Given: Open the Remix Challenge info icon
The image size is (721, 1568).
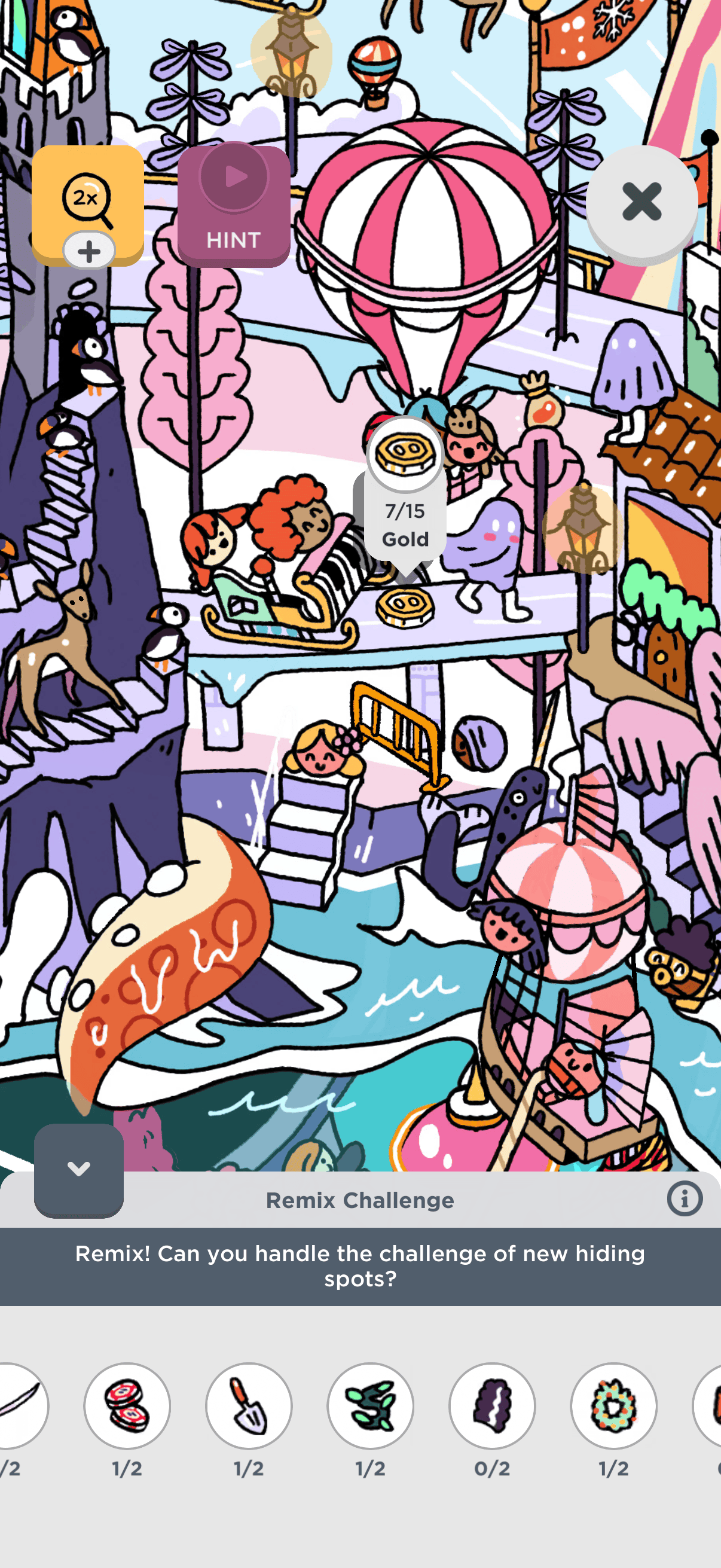Looking at the screenshot, I should click(685, 1198).
